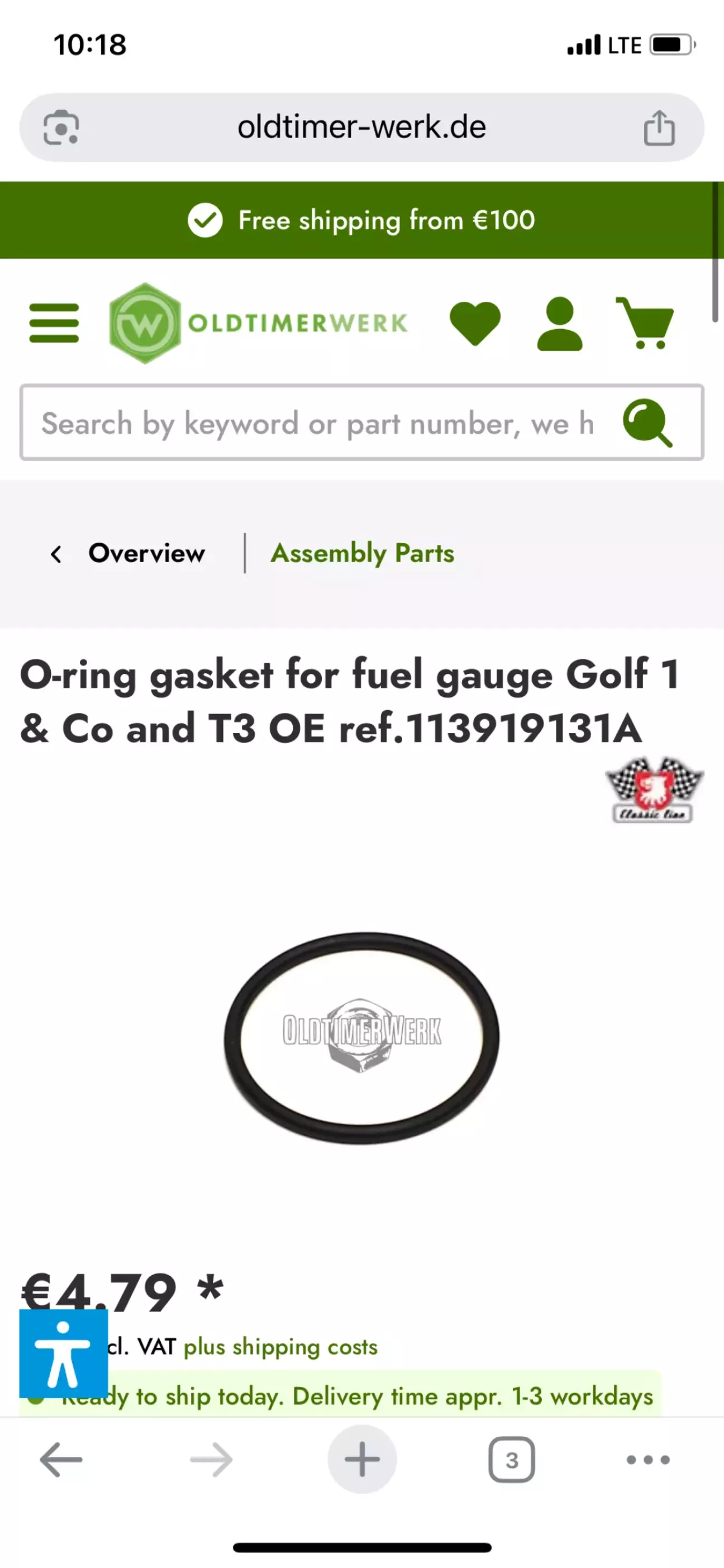
Task: Submit search with magnifier icon
Action: [647, 422]
